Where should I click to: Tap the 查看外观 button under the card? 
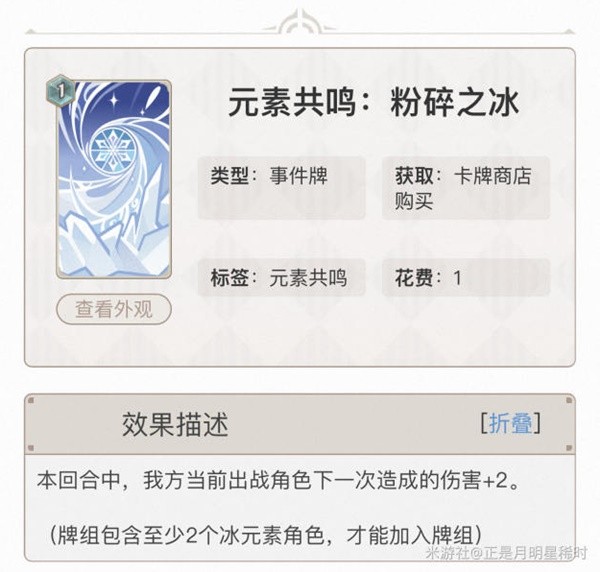(x=113, y=309)
